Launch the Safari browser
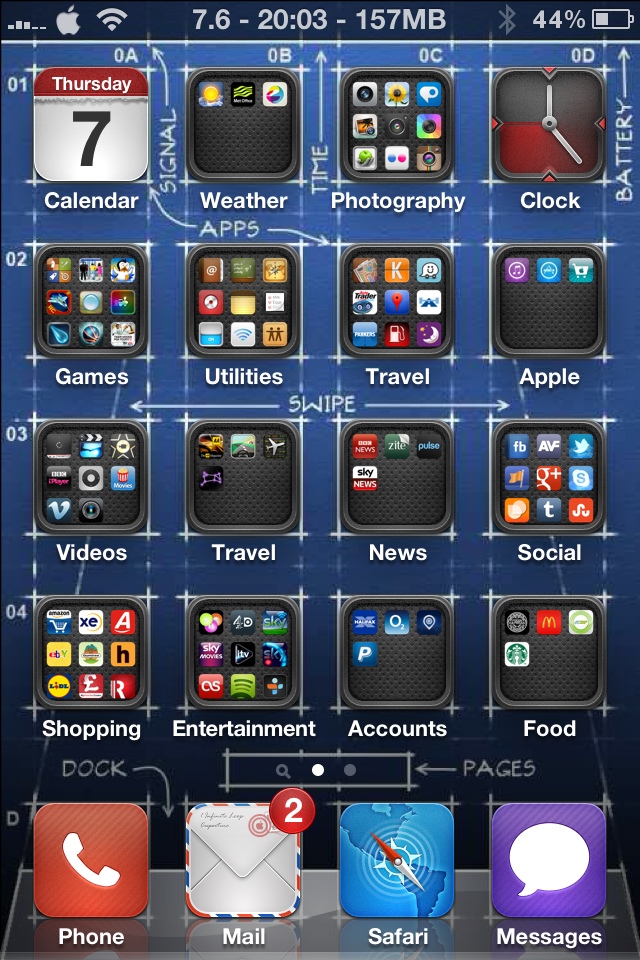Screen dimensions: 640x960 tap(397, 860)
